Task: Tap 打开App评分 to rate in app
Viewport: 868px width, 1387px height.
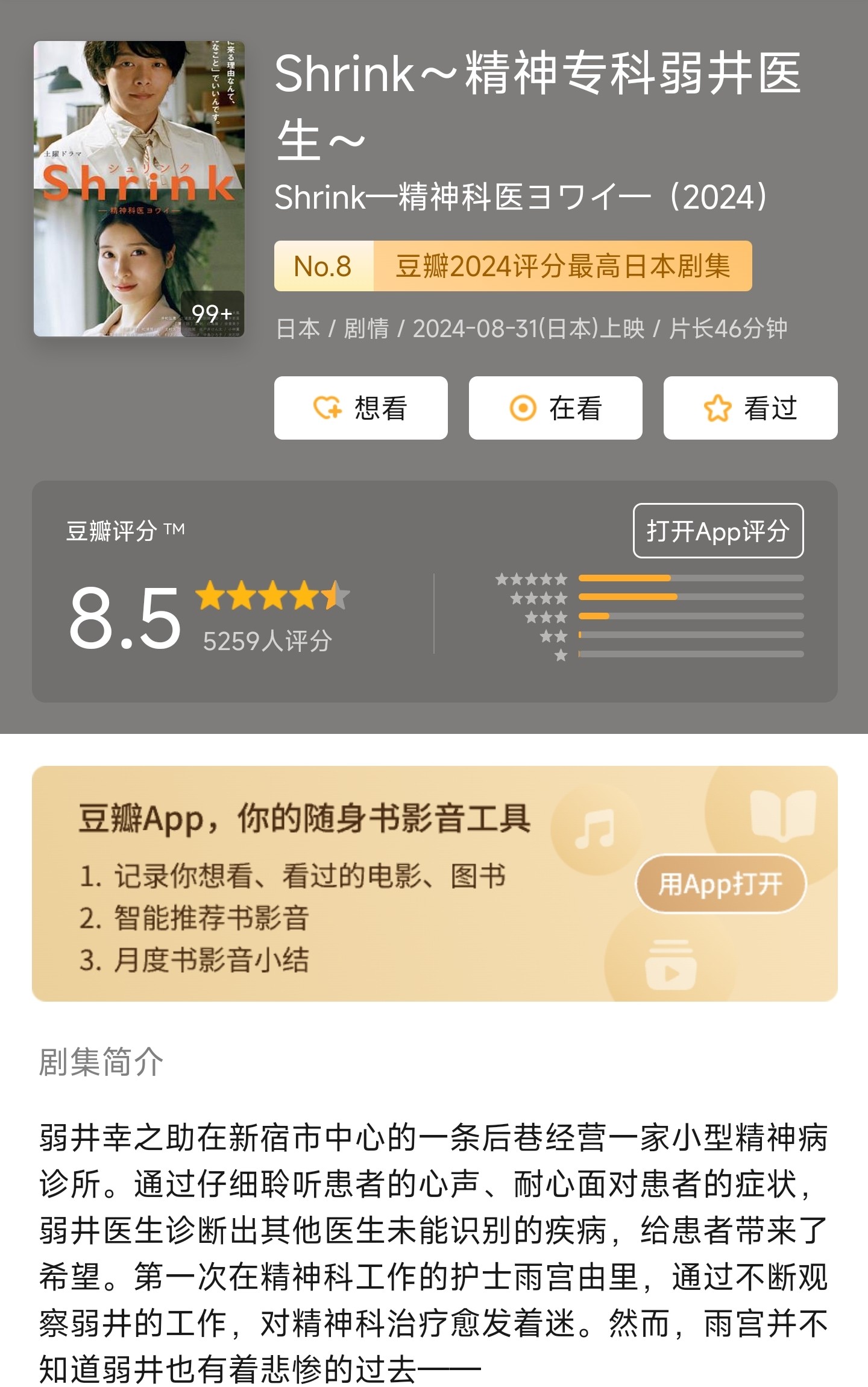Action: point(717,531)
